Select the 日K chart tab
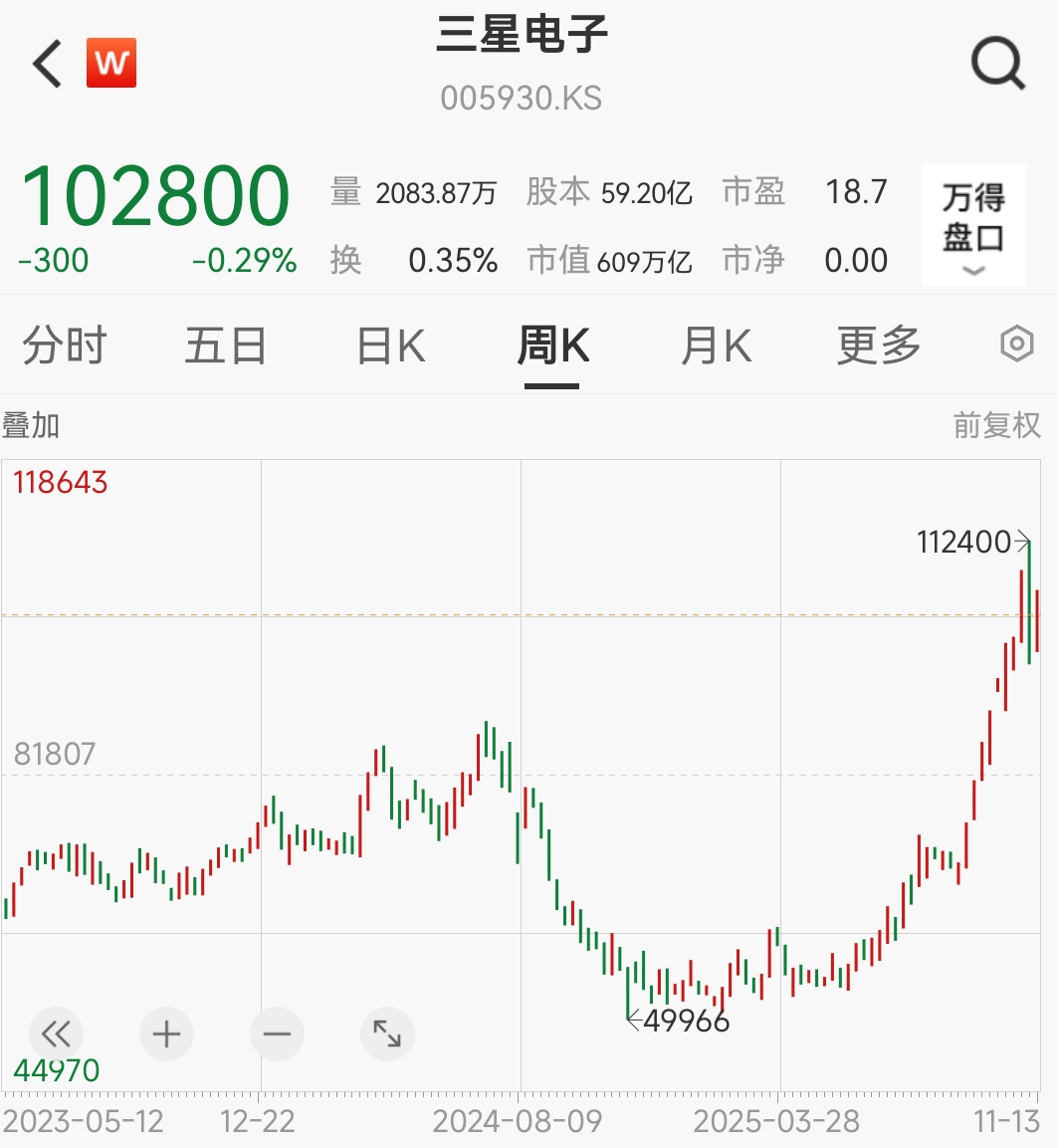 pos(391,346)
